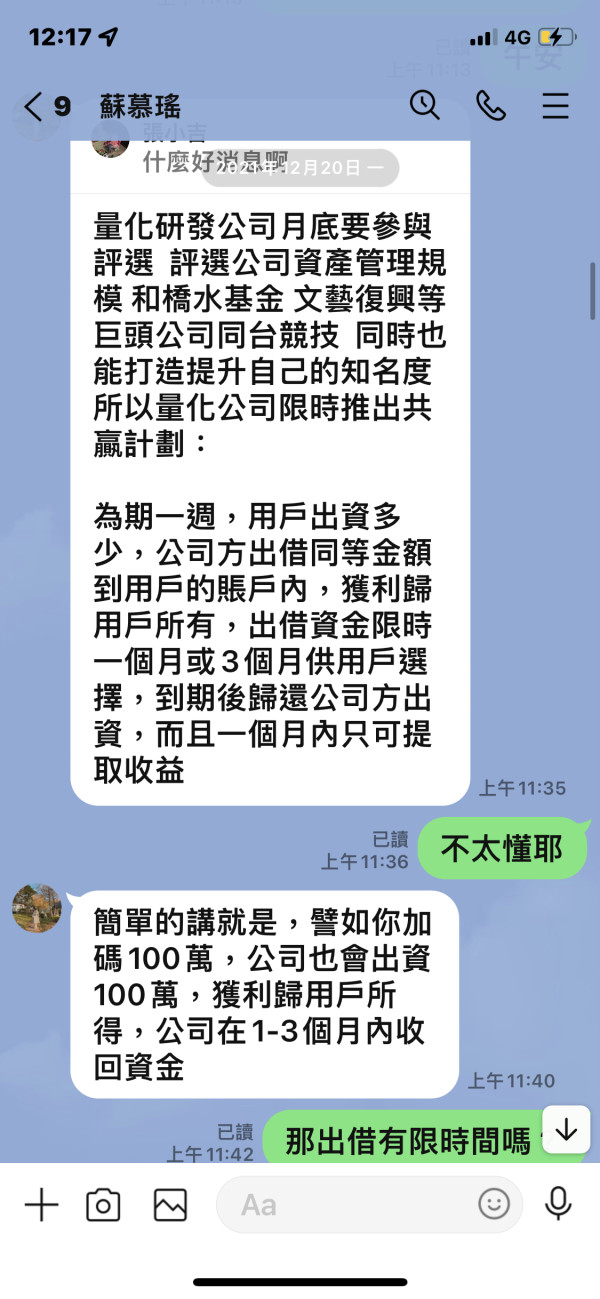Open the camera to take a photo

click(103, 1205)
